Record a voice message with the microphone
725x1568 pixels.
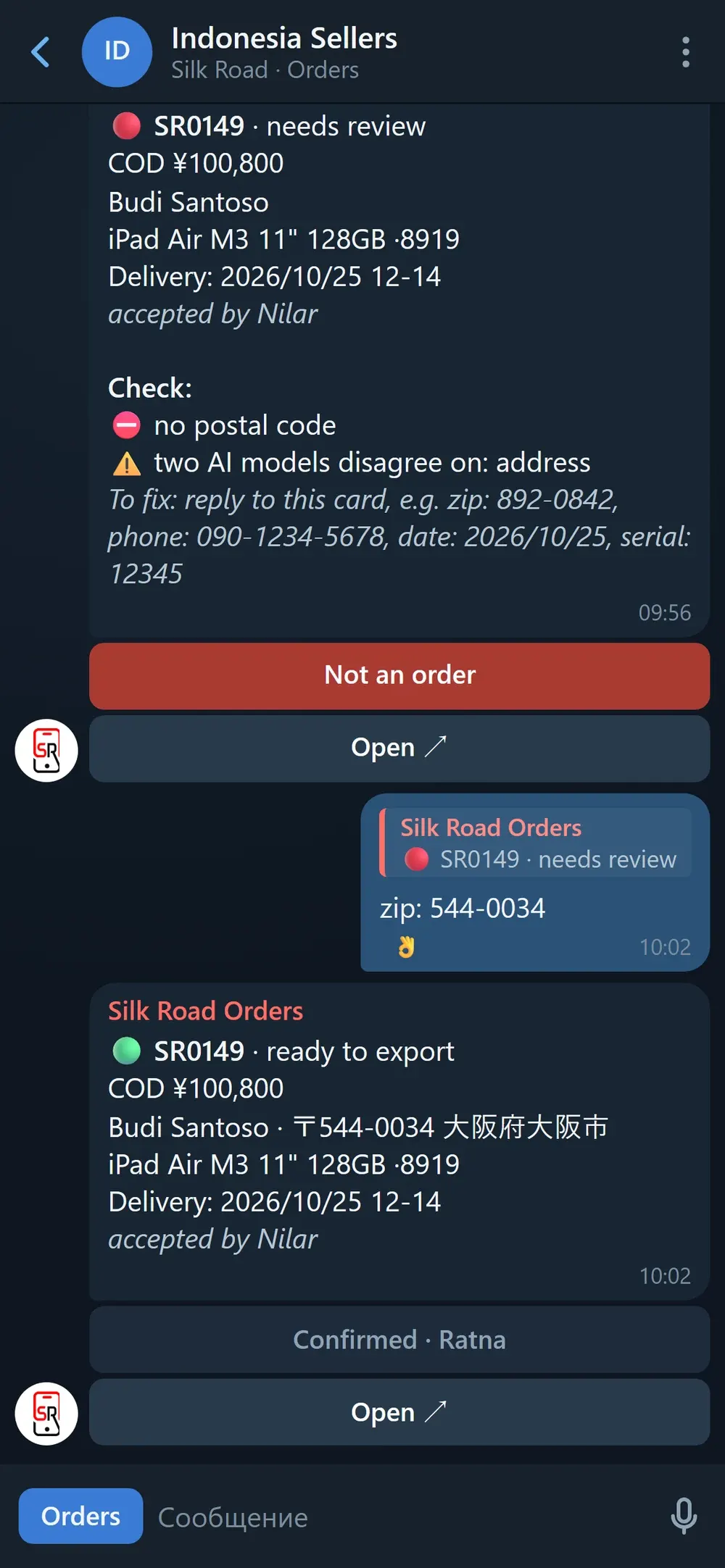(x=684, y=1516)
